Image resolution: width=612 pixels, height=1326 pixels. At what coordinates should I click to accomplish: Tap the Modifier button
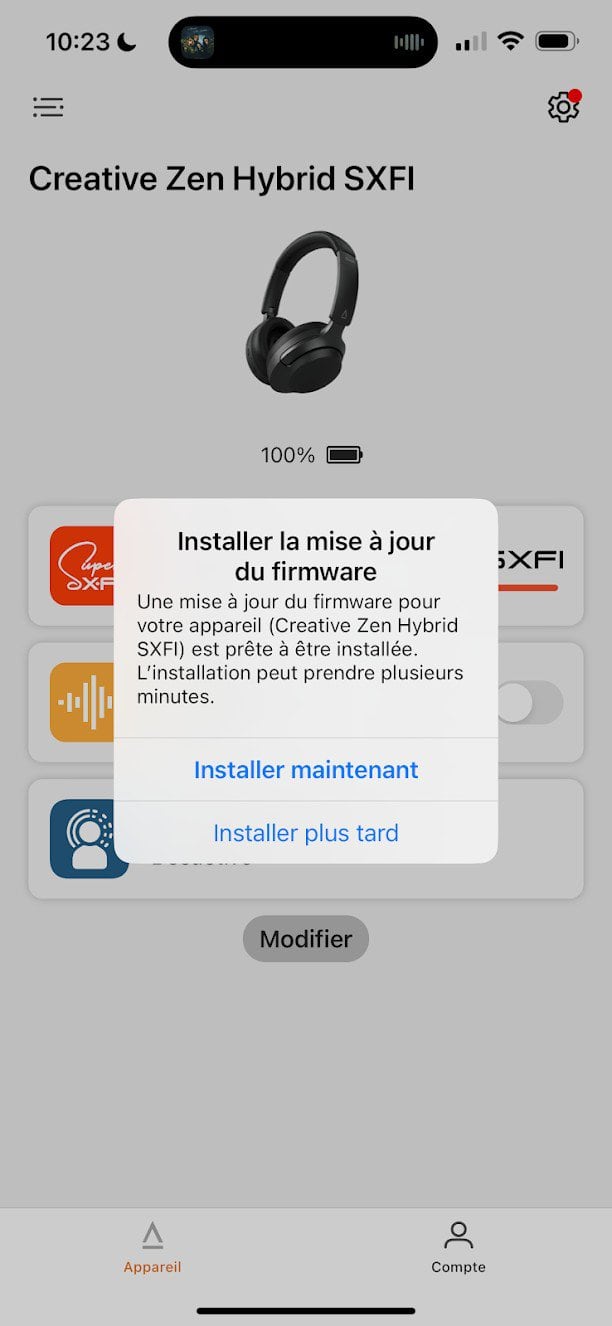(x=306, y=939)
